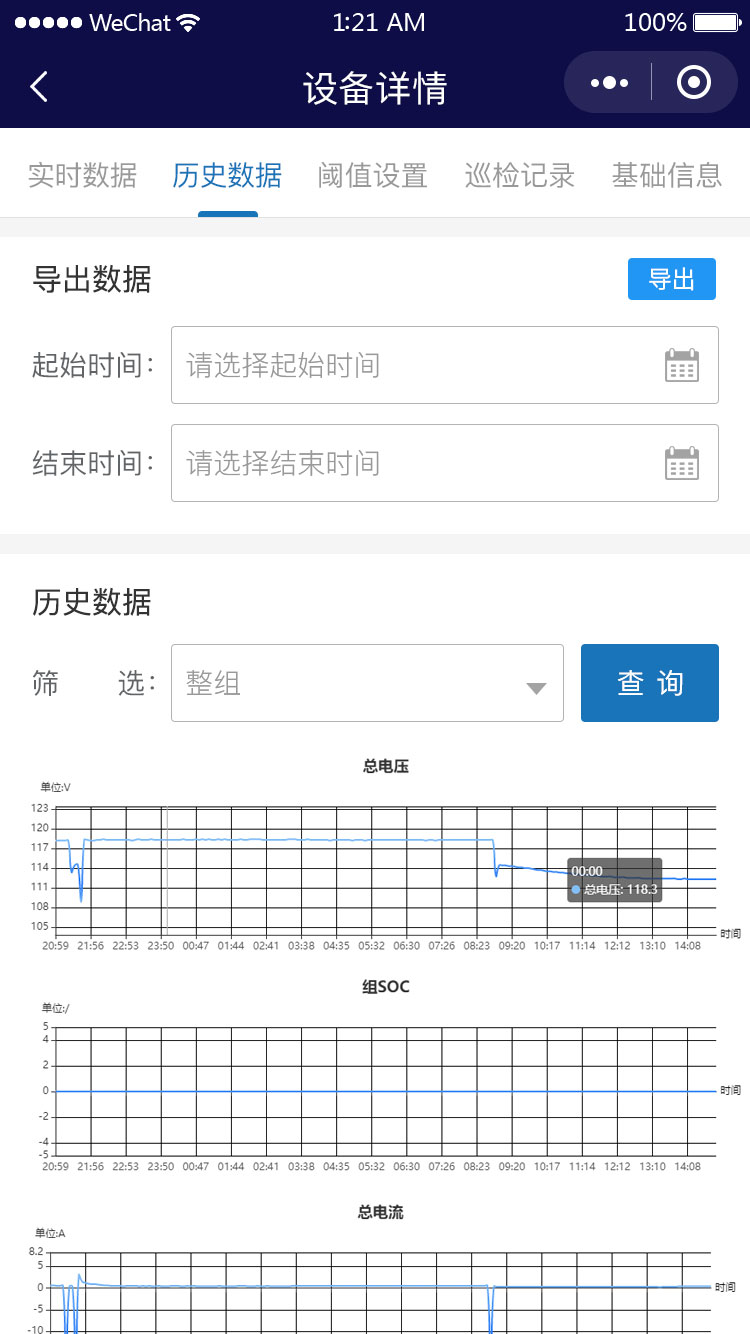750x1334 pixels.
Task: Close the mini program with the circle icon
Action: 693,83
